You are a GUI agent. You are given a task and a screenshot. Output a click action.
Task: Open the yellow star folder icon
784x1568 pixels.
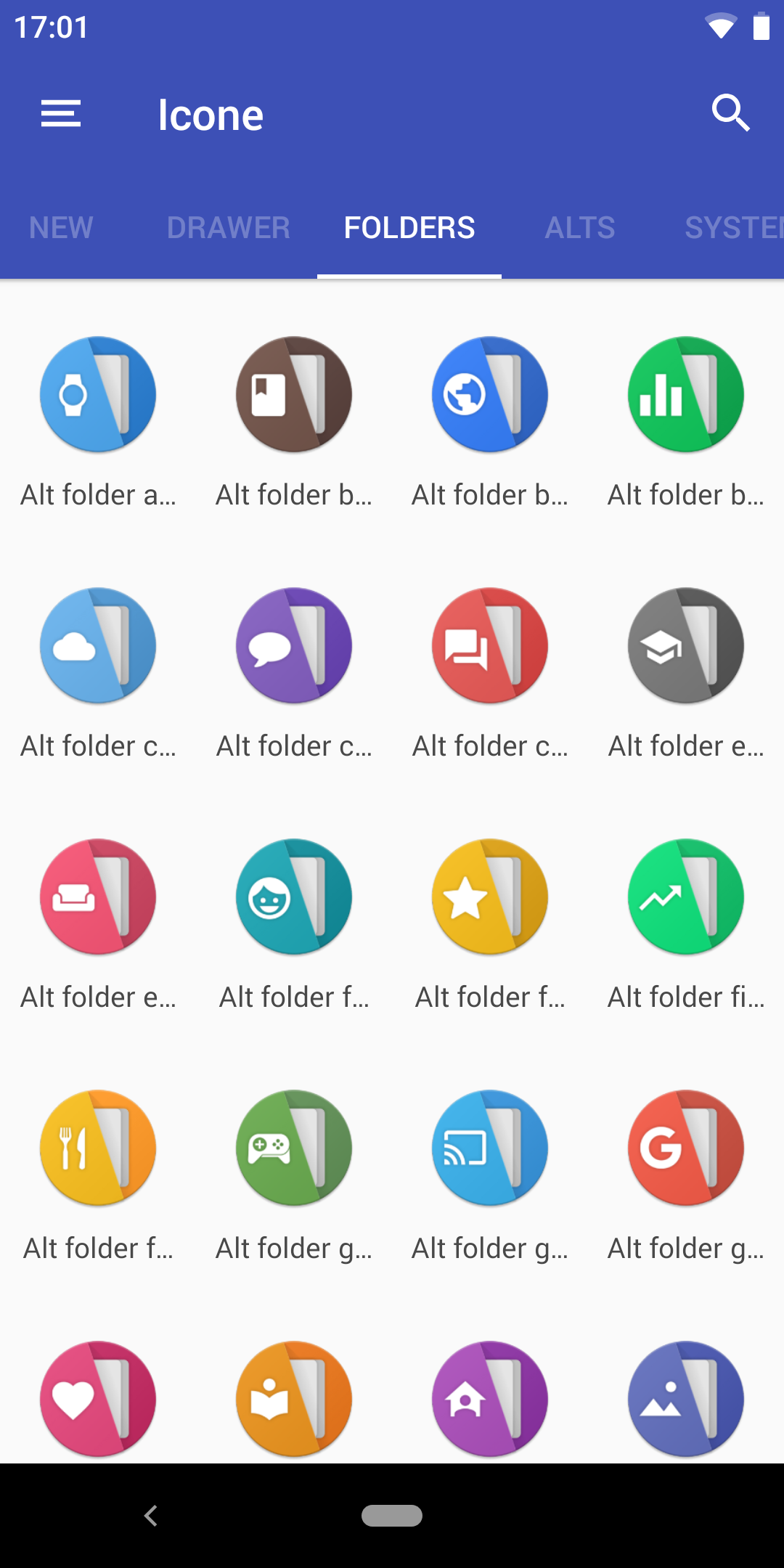click(x=490, y=897)
